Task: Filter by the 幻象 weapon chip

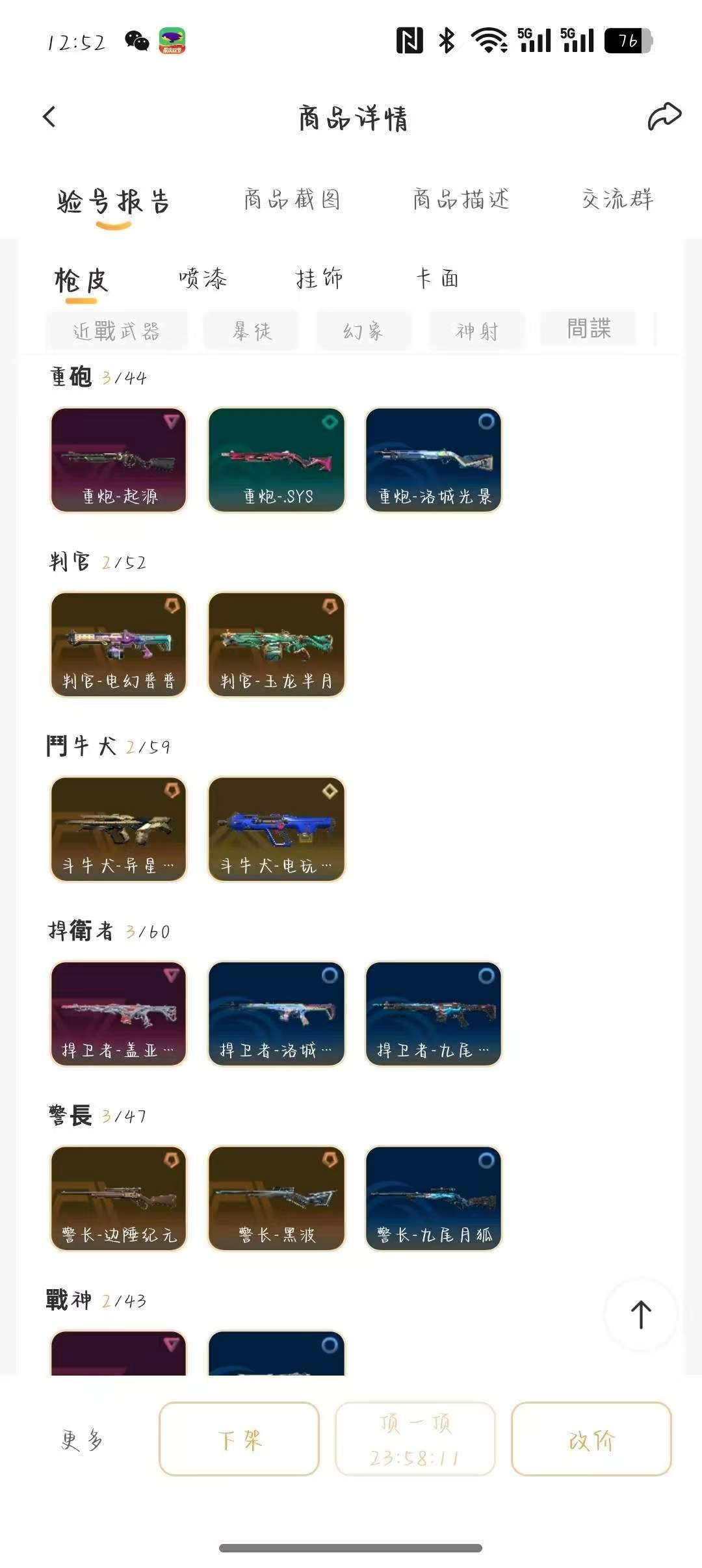Action: pos(364,331)
